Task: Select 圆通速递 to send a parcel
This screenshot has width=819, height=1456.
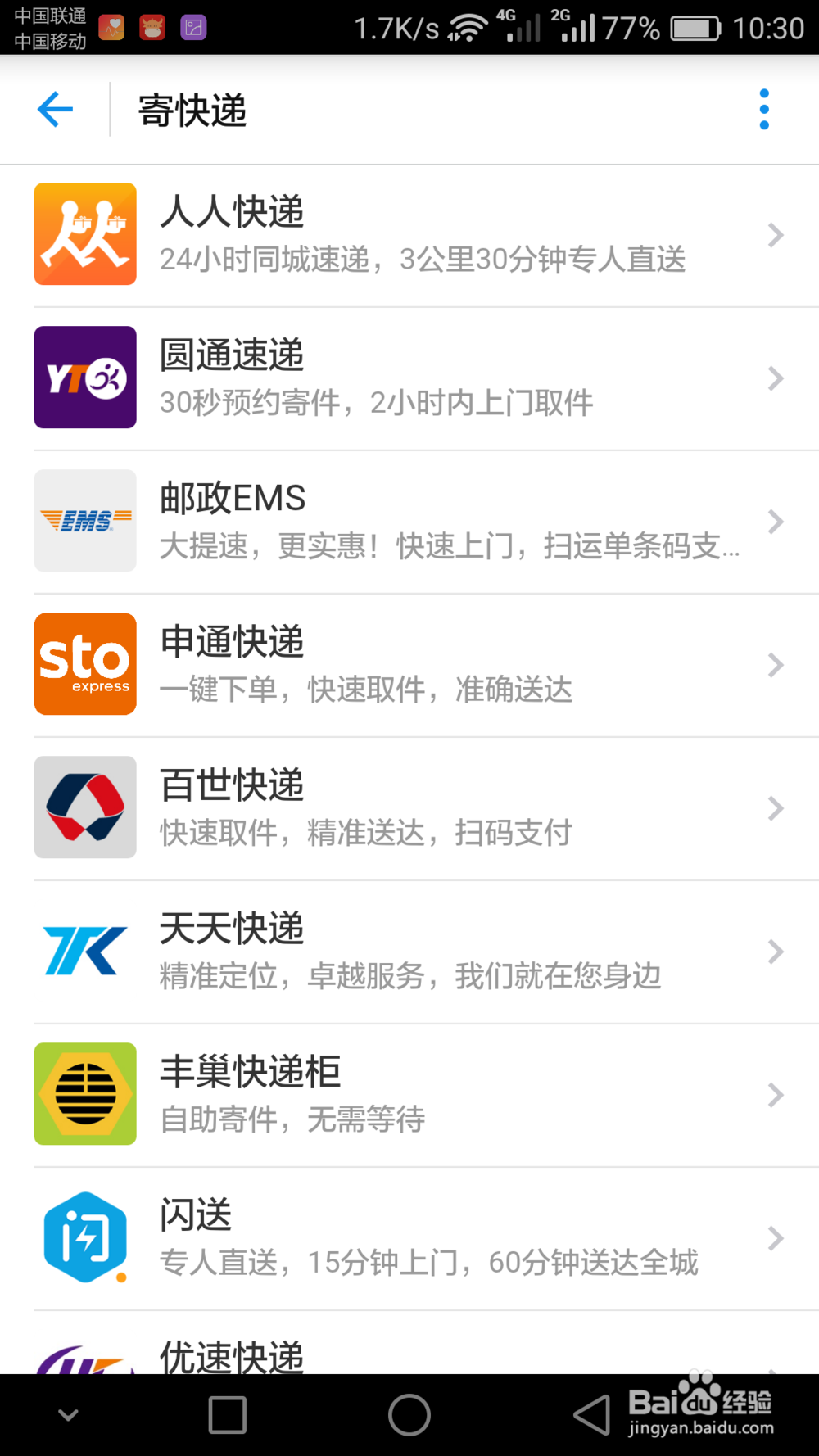Action: pos(409,378)
